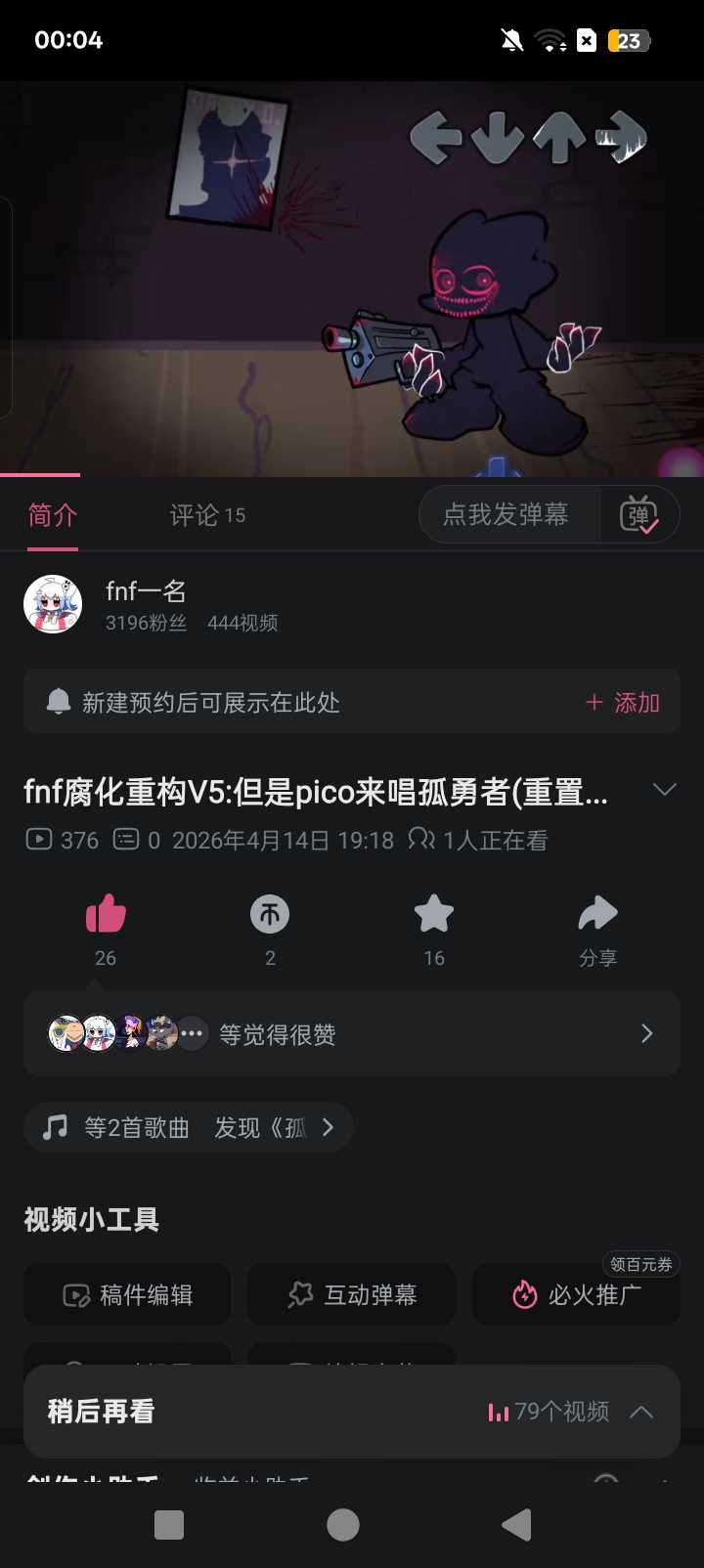Go to the system home screen
The height and width of the screenshot is (1568, 704).
(x=343, y=1525)
